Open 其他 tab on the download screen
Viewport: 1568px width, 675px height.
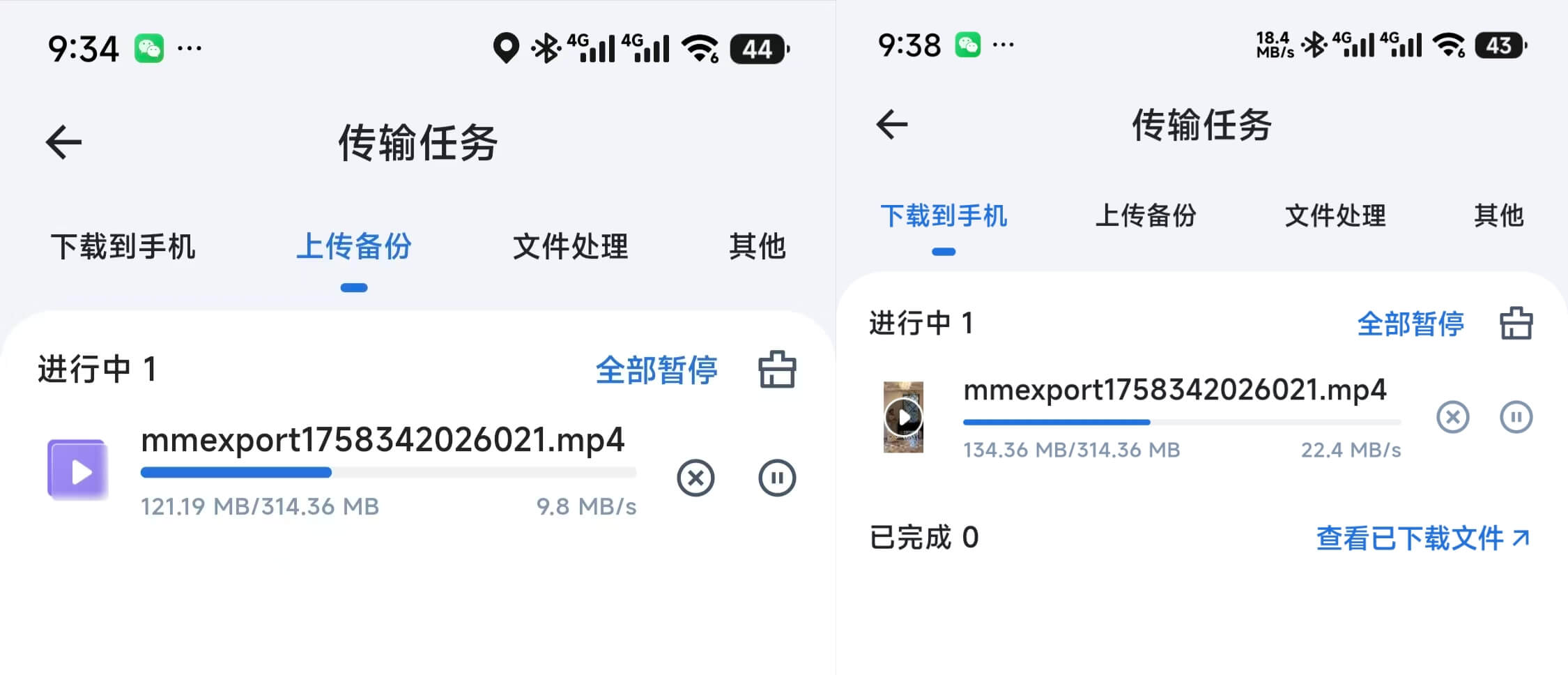click(x=1498, y=215)
